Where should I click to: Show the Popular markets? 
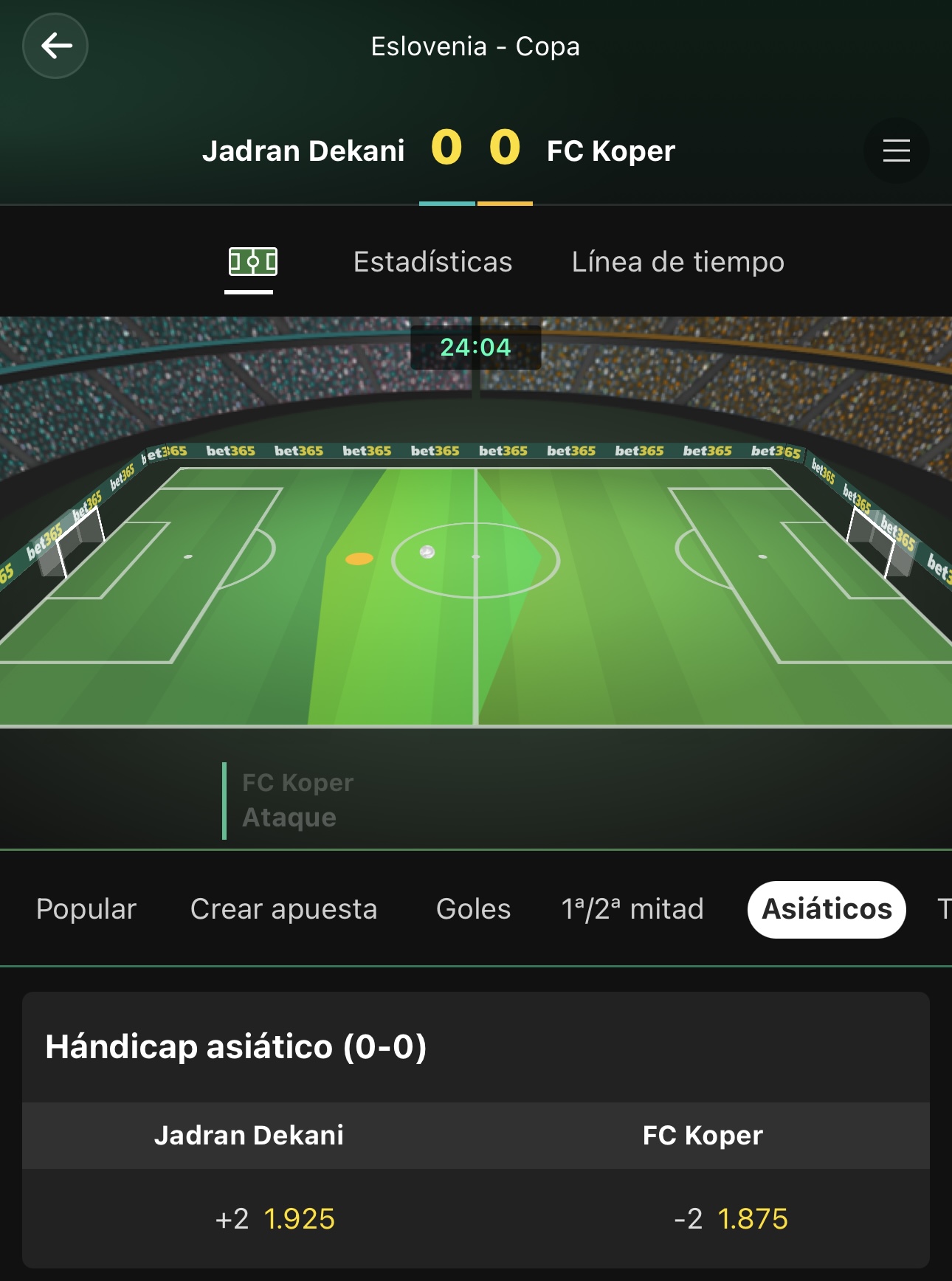86,909
